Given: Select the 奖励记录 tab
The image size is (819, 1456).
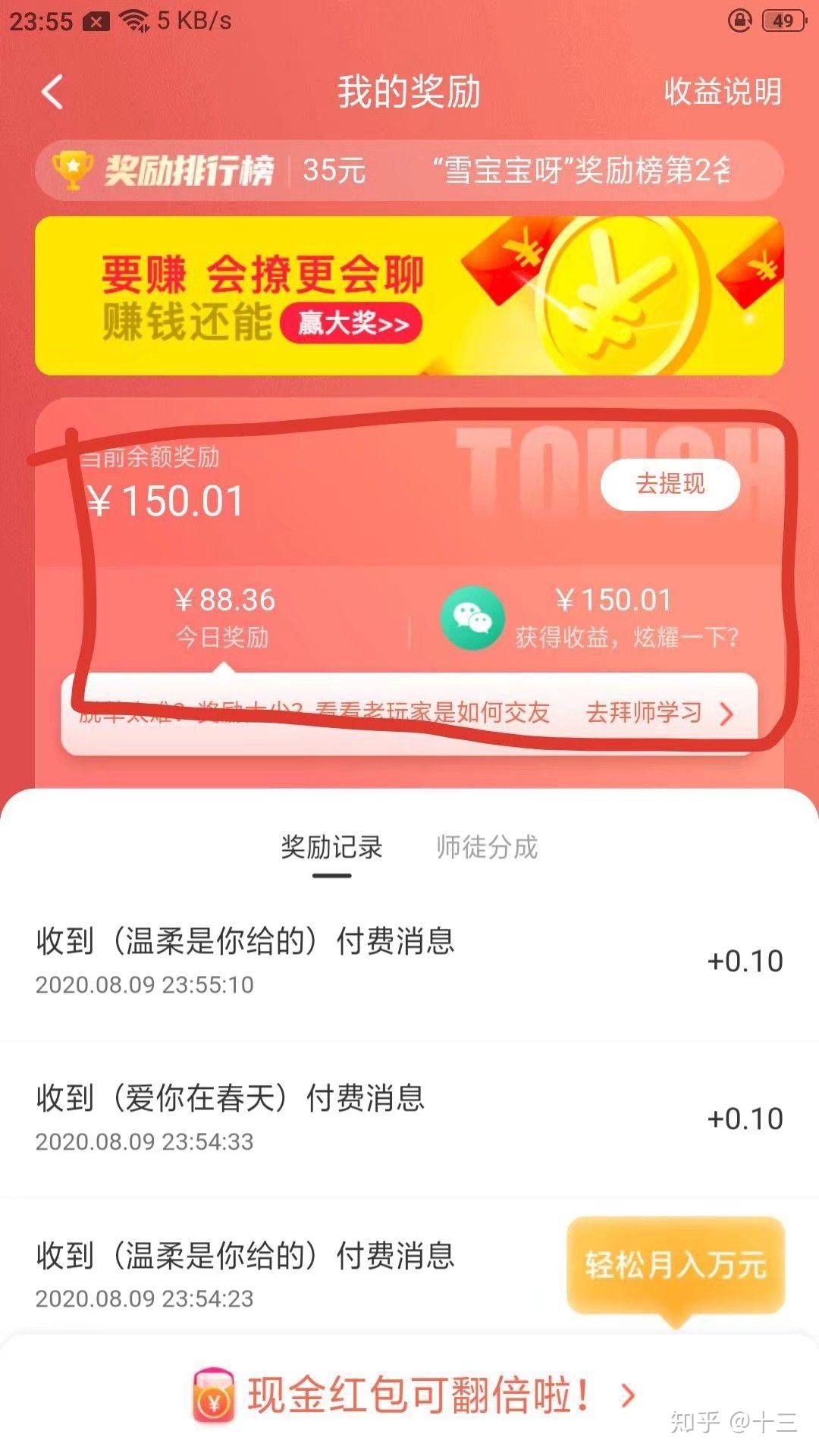Looking at the screenshot, I should [332, 847].
